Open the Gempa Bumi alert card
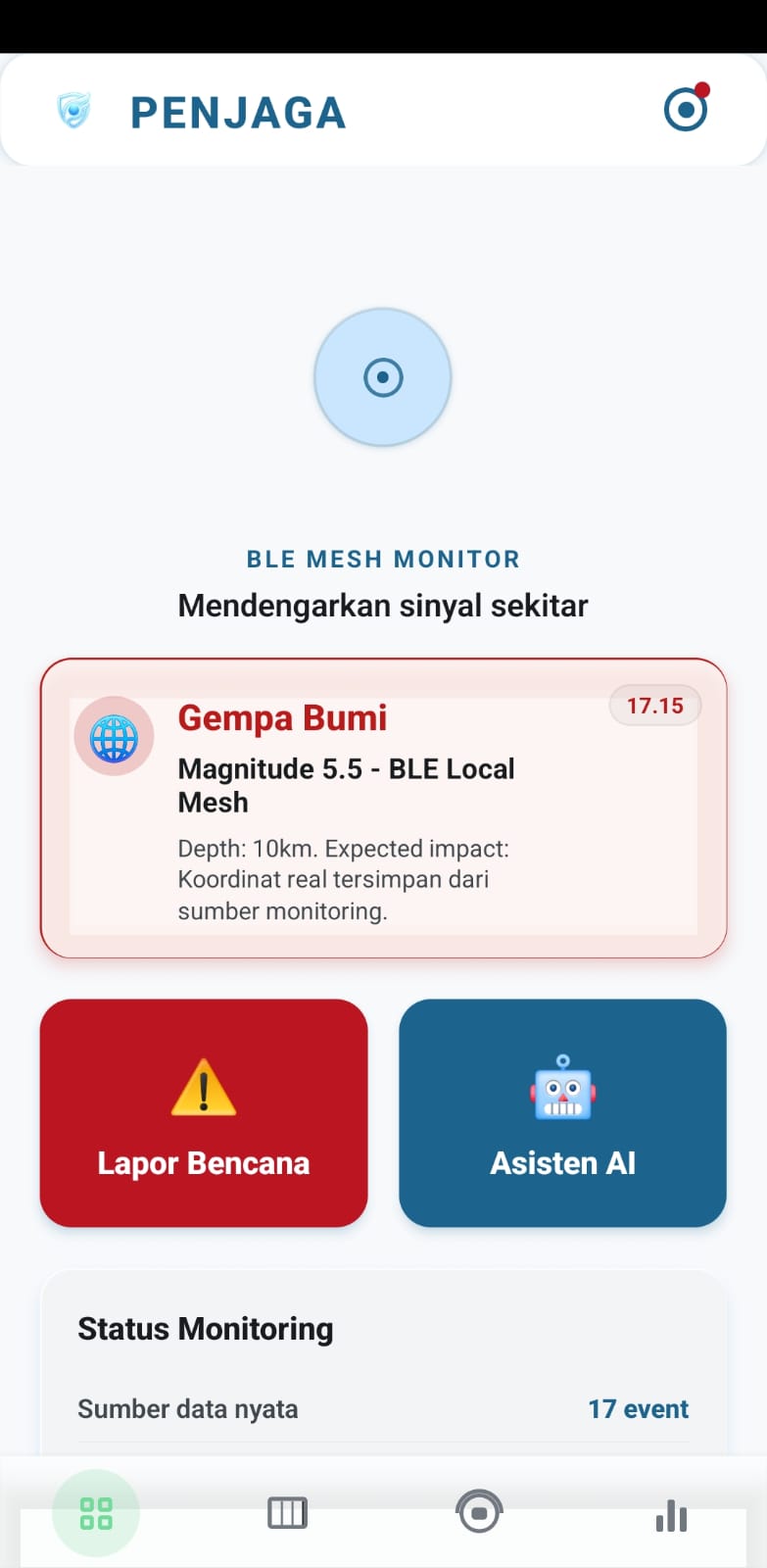The image size is (767, 1568). click(x=383, y=808)
